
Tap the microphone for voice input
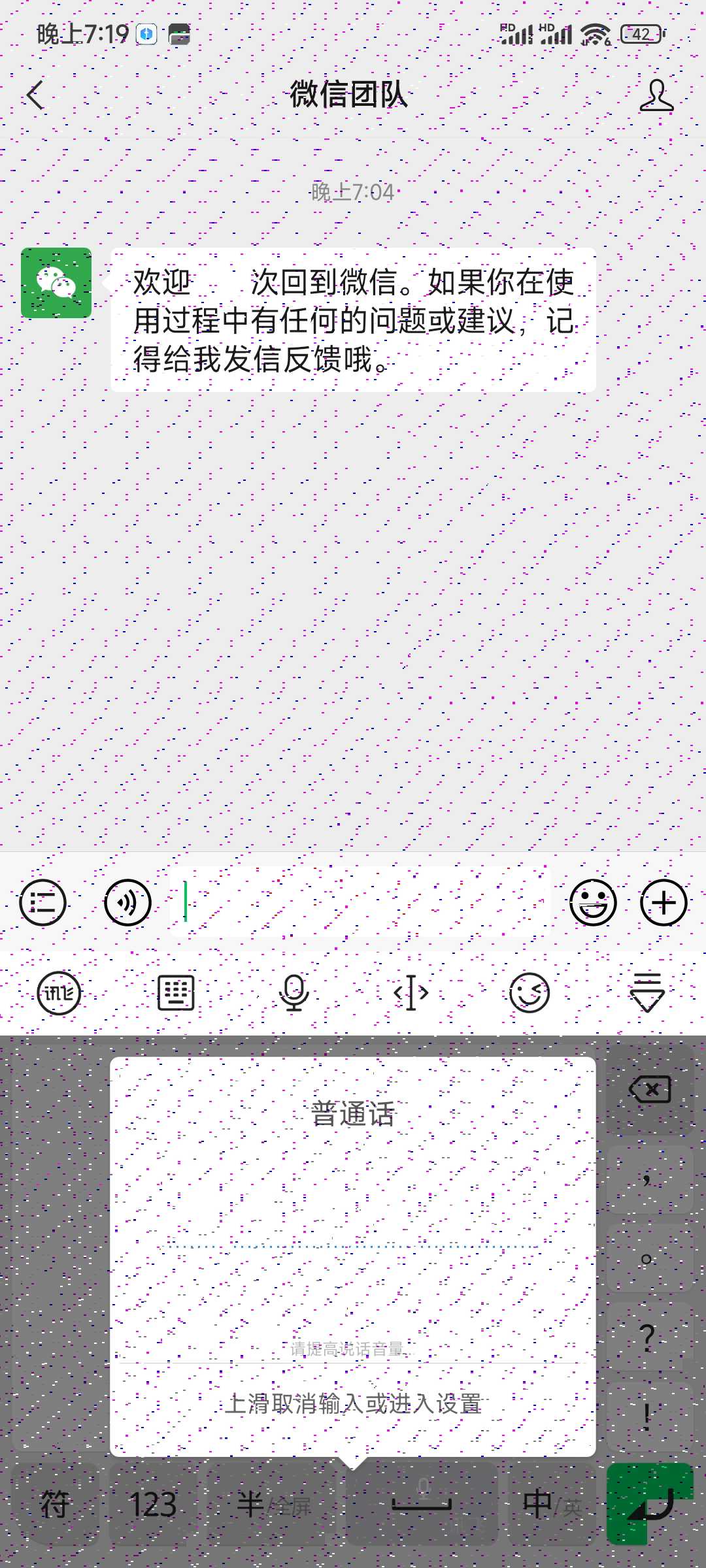pos(294,993)
